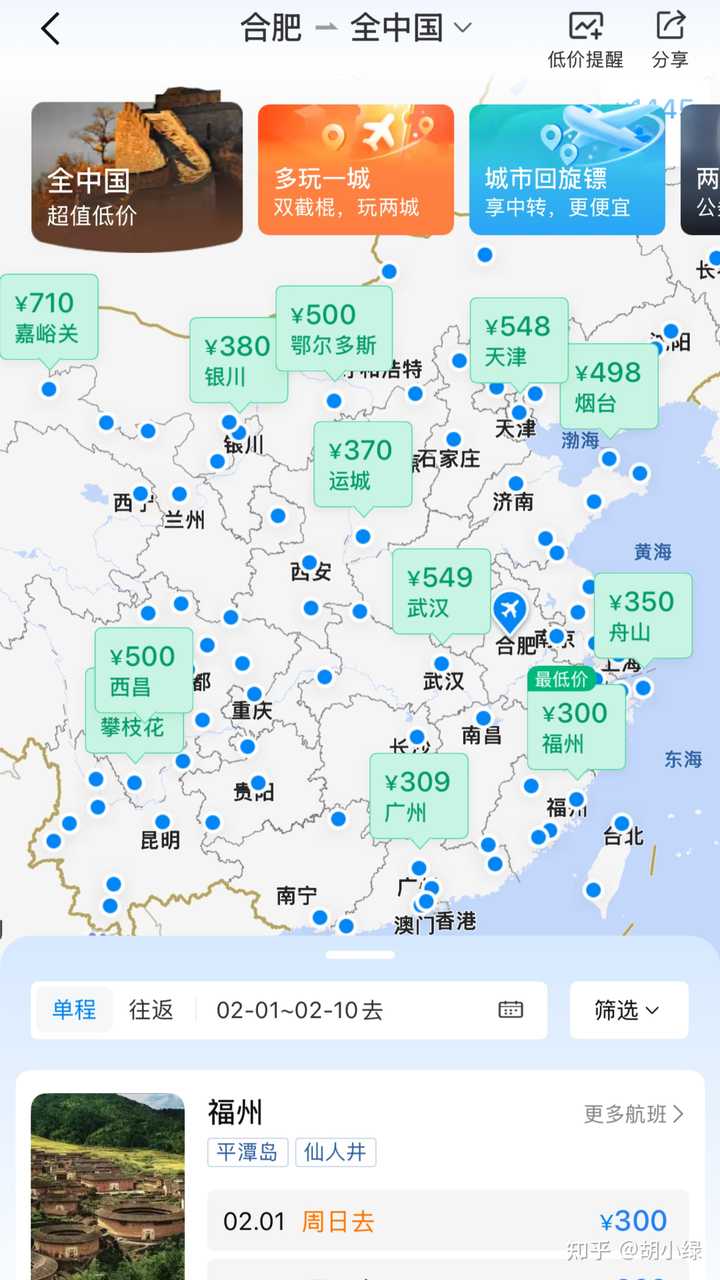720x1280 pixels.
Task: Select the ¥549 武汉 price bubble
Action: pyautogui.click(x=441, y=591)
